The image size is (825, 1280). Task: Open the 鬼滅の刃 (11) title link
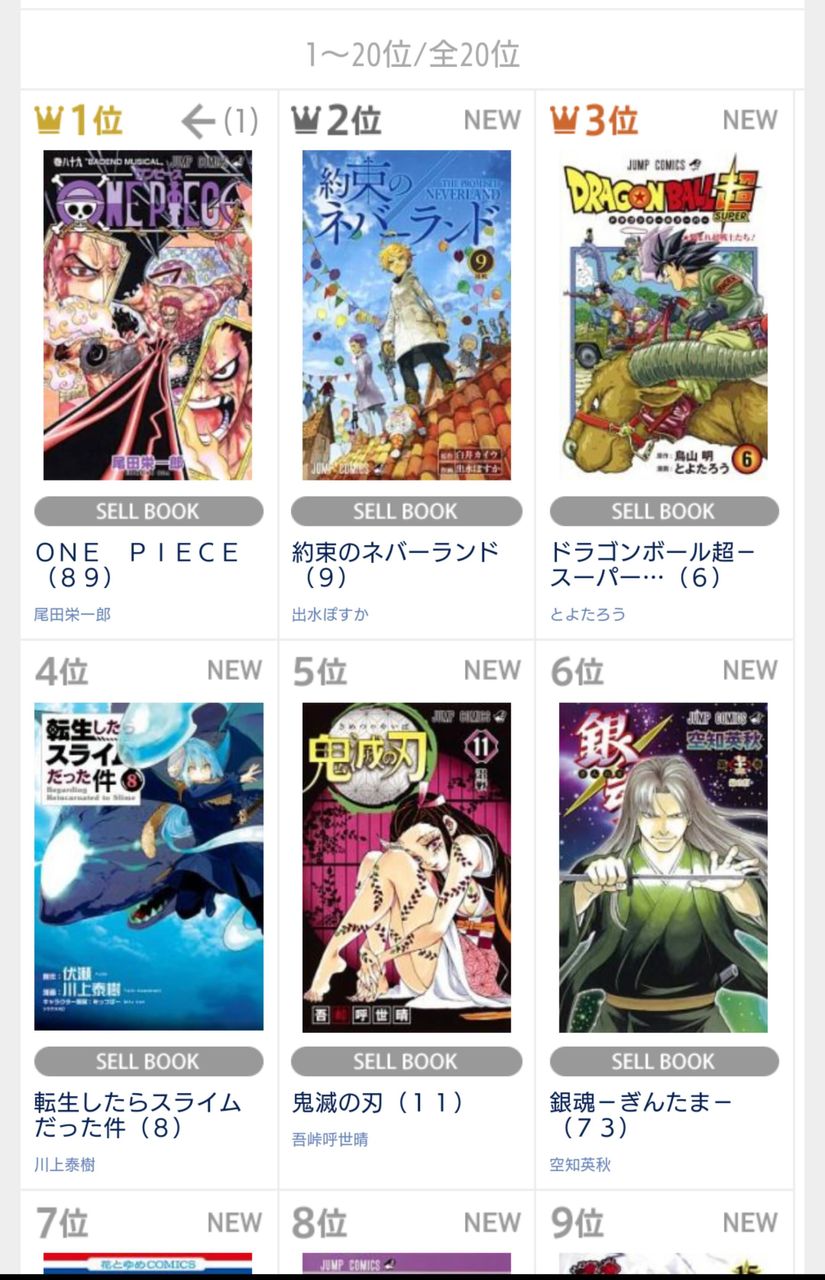pyautogui.click(x=380, y=1103)
